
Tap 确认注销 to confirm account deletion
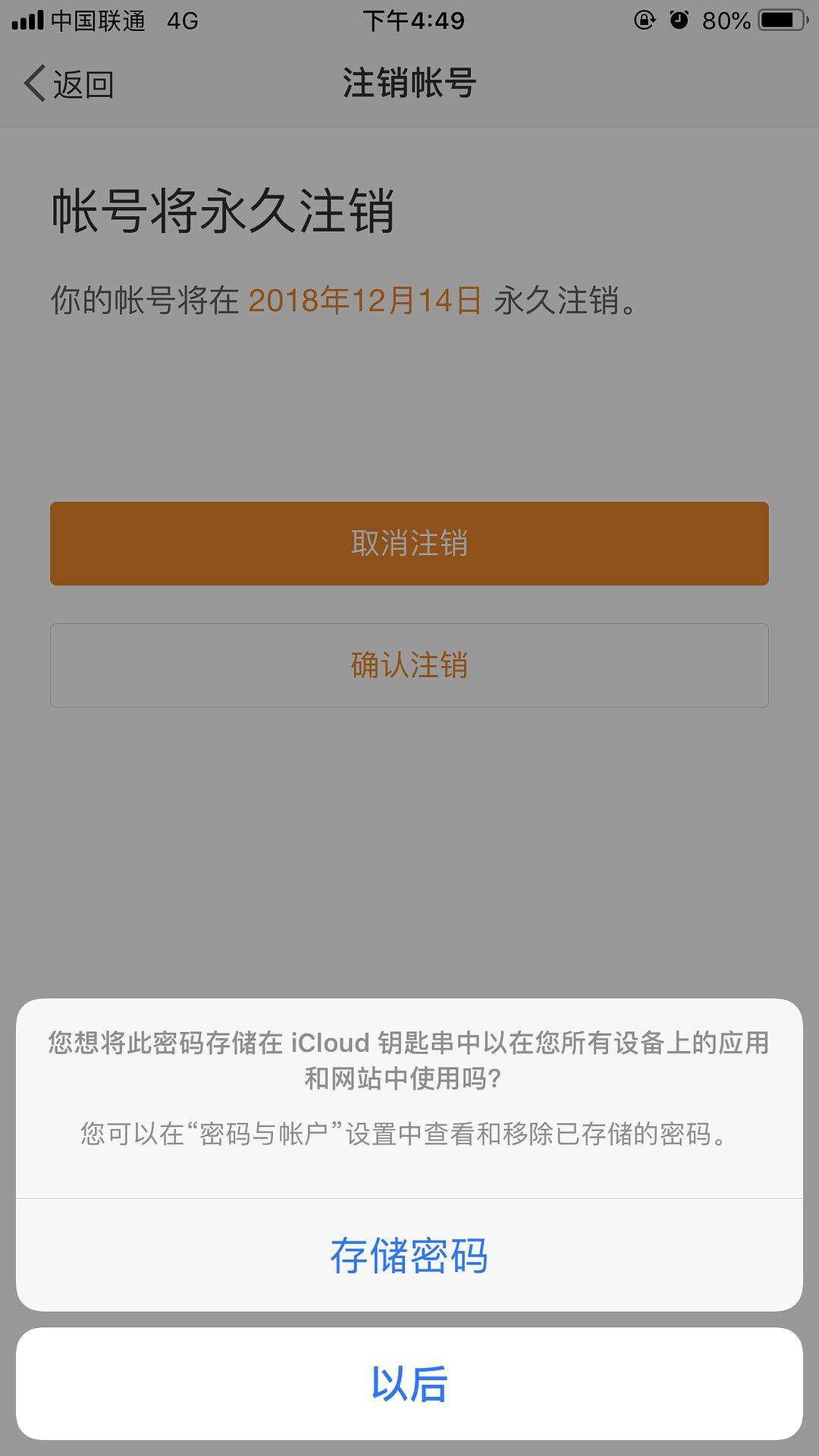click(409, 665)
